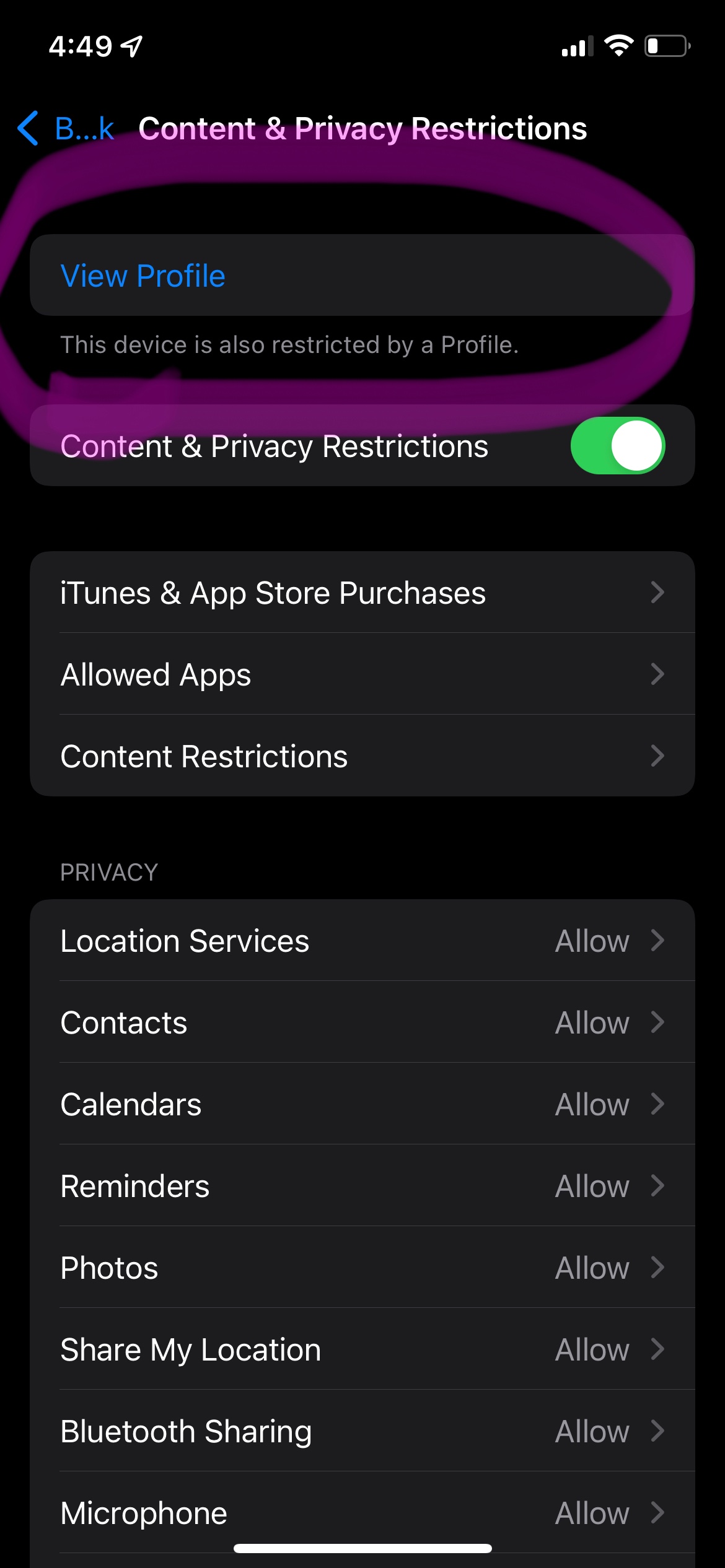Open the Allowed Apps settings
The height and width of the screenshot is (1568, 725).
362,674
